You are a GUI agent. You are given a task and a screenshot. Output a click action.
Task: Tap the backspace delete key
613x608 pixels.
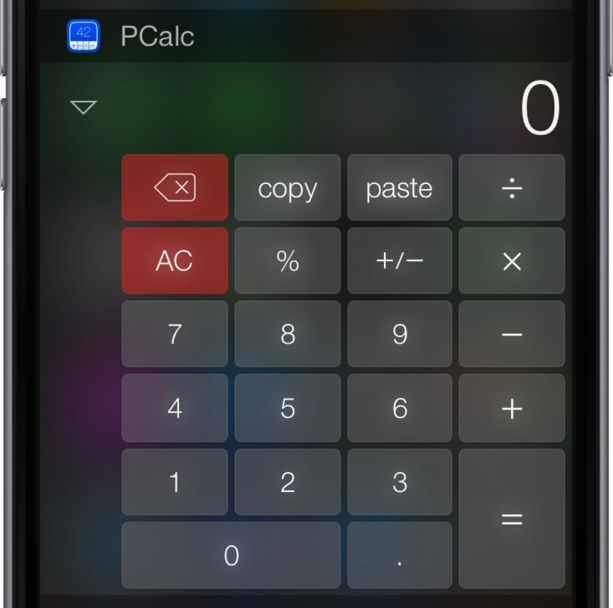[x=175, y=188]
